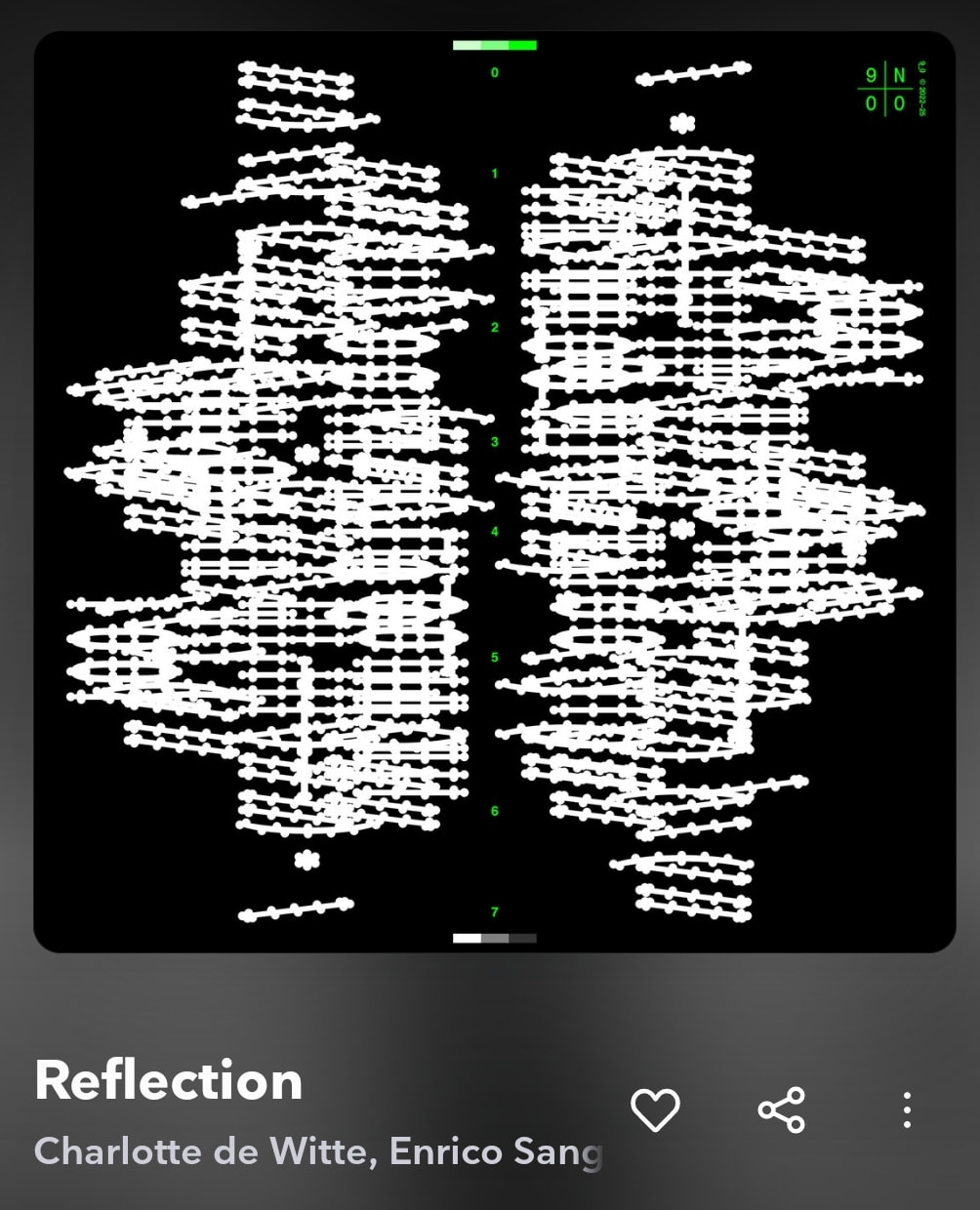Open the Reflection album artwork
This screenshot has width=980, height=1210.
point(495,492)
